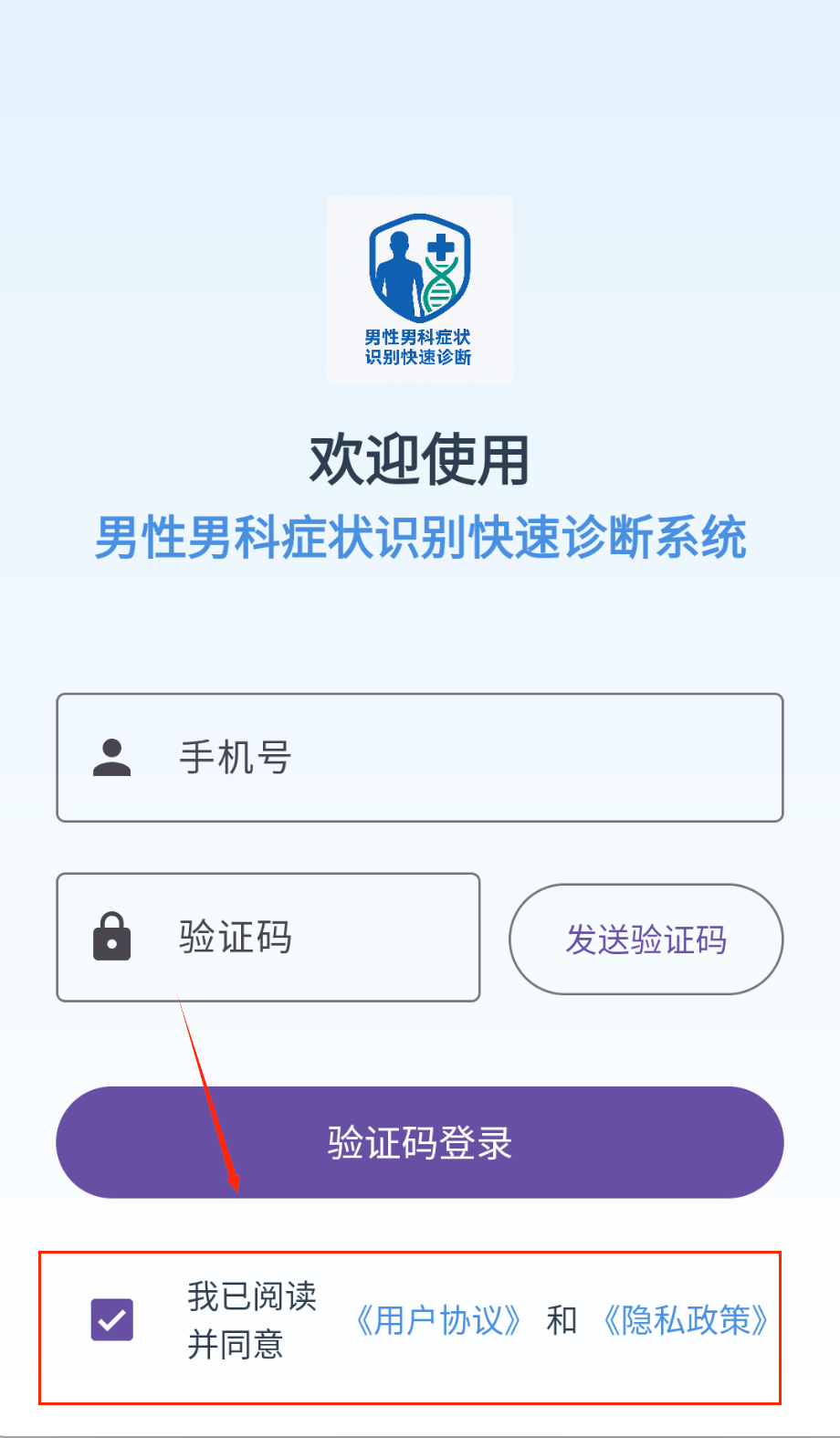Image resolution: width=840 pixels, height=1438 pixels.
Task: Open the 《用户协议》 link
Action: pyautogui.click(x=438, y=1320)
